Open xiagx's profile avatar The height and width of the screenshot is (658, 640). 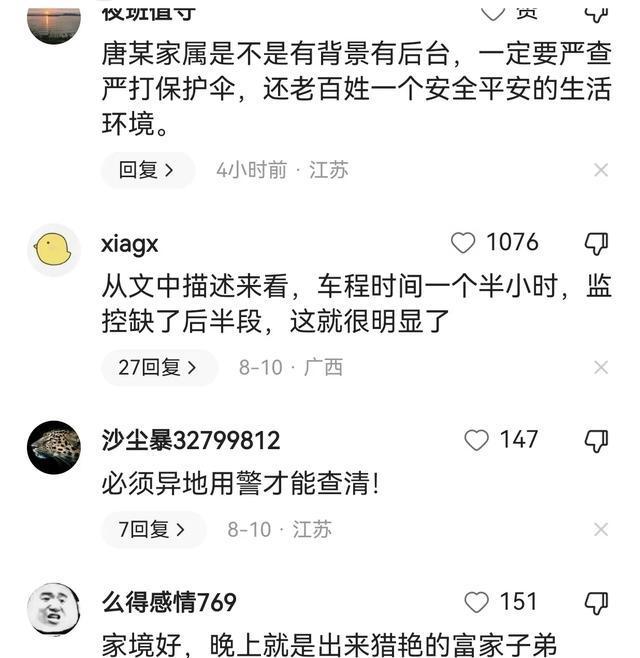(53, 250)
